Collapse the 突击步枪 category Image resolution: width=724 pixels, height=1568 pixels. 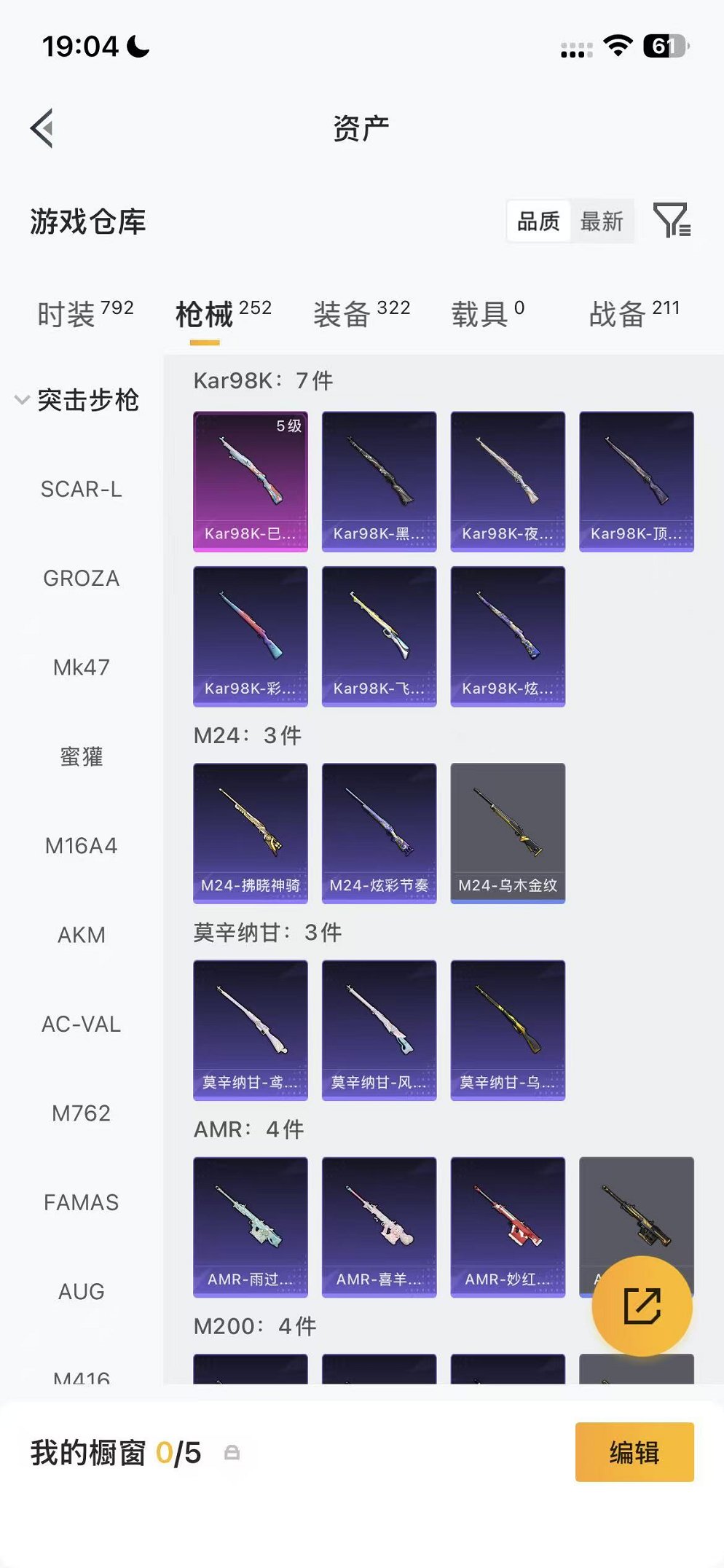click(77, 399)
